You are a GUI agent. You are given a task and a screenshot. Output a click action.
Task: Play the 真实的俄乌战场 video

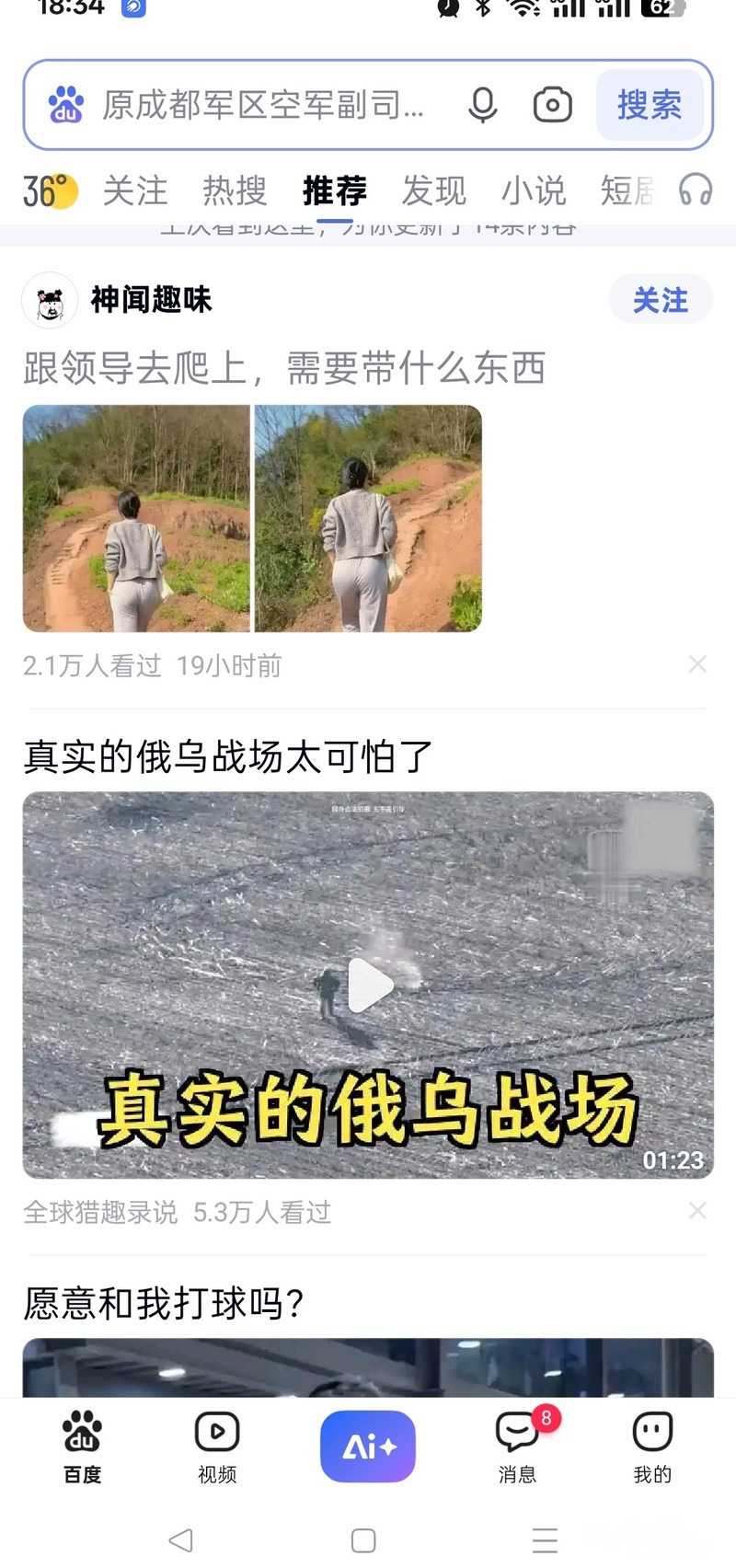click(369, 986)
